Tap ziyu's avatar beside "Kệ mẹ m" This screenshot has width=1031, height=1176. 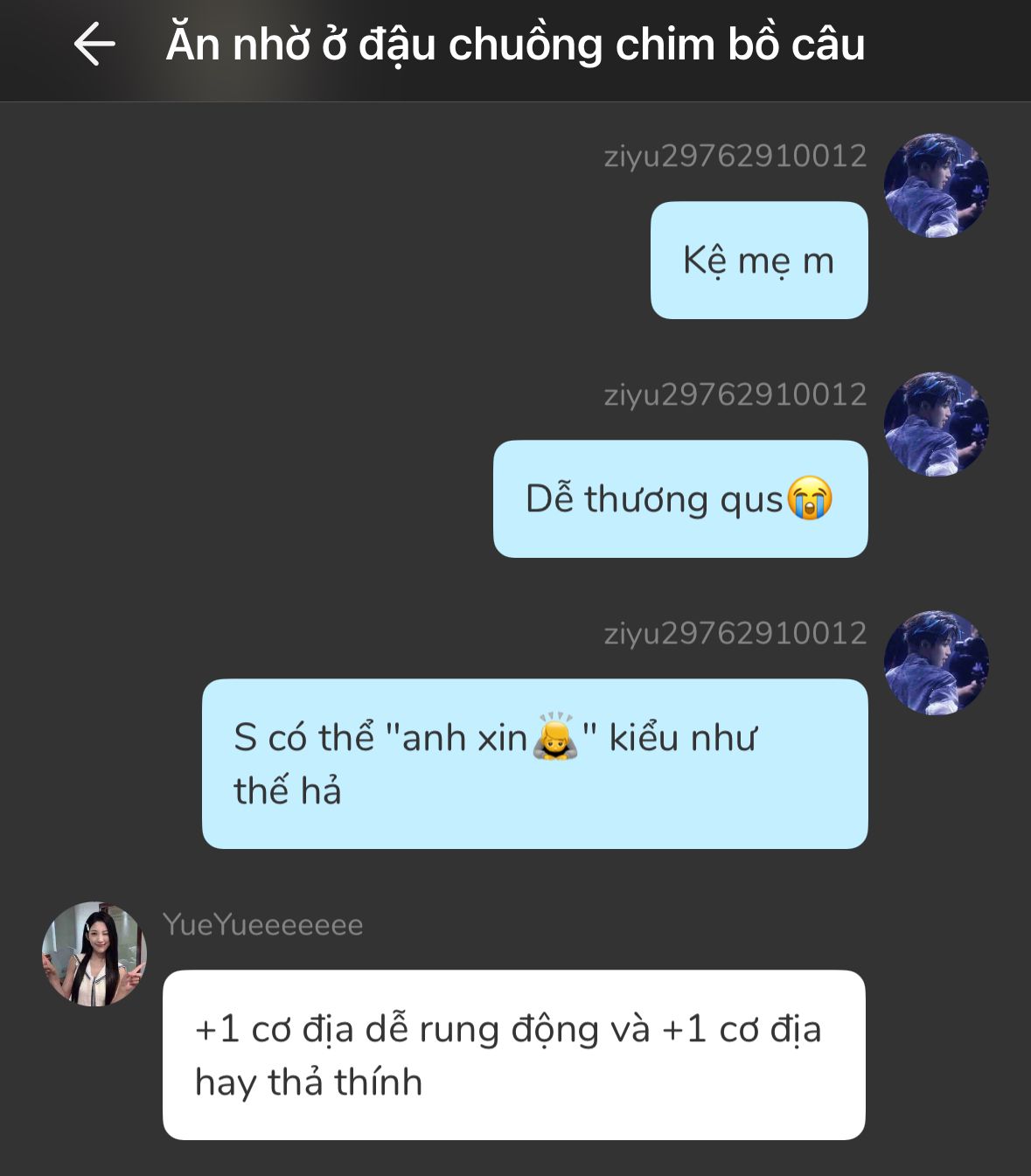tap(936, 185)
